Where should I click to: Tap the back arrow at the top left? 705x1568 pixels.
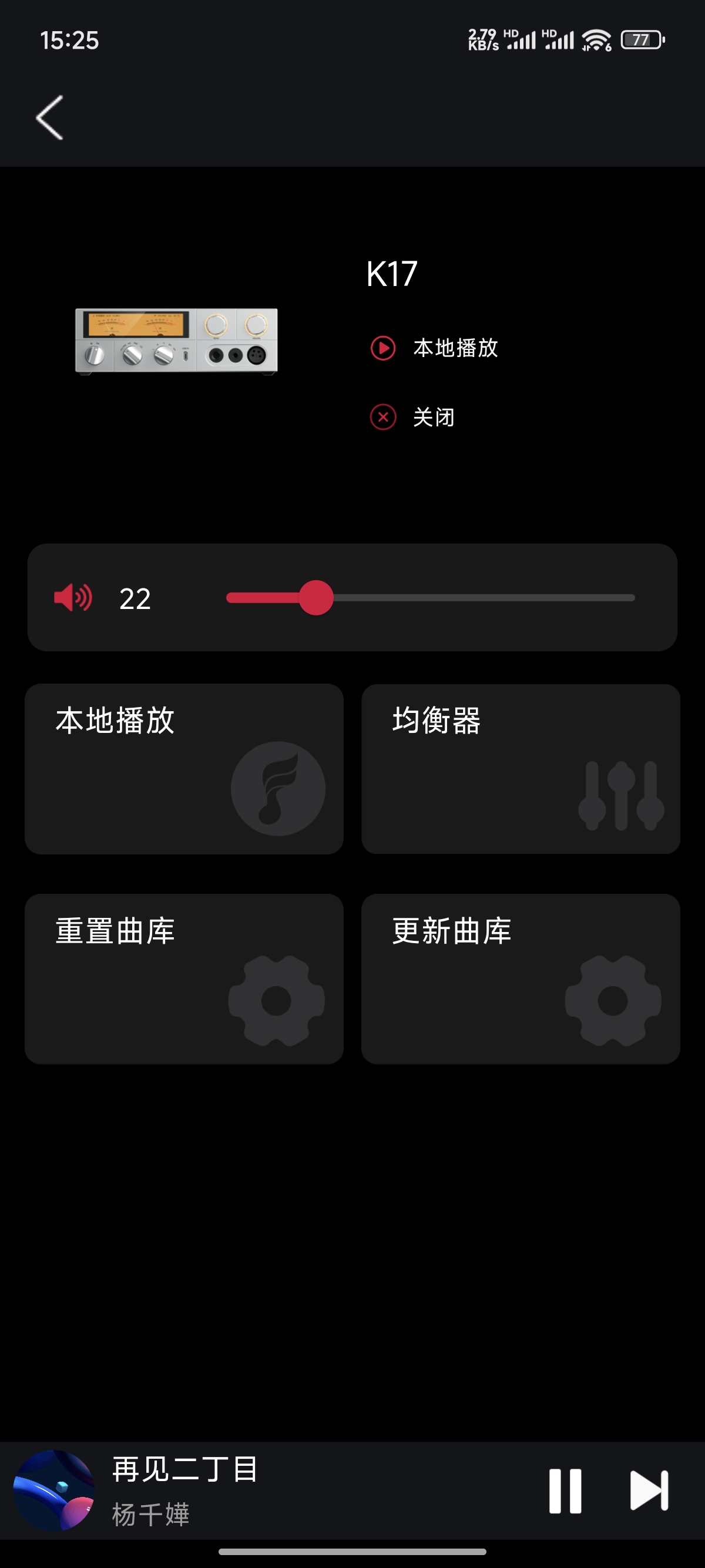[49, 117]
